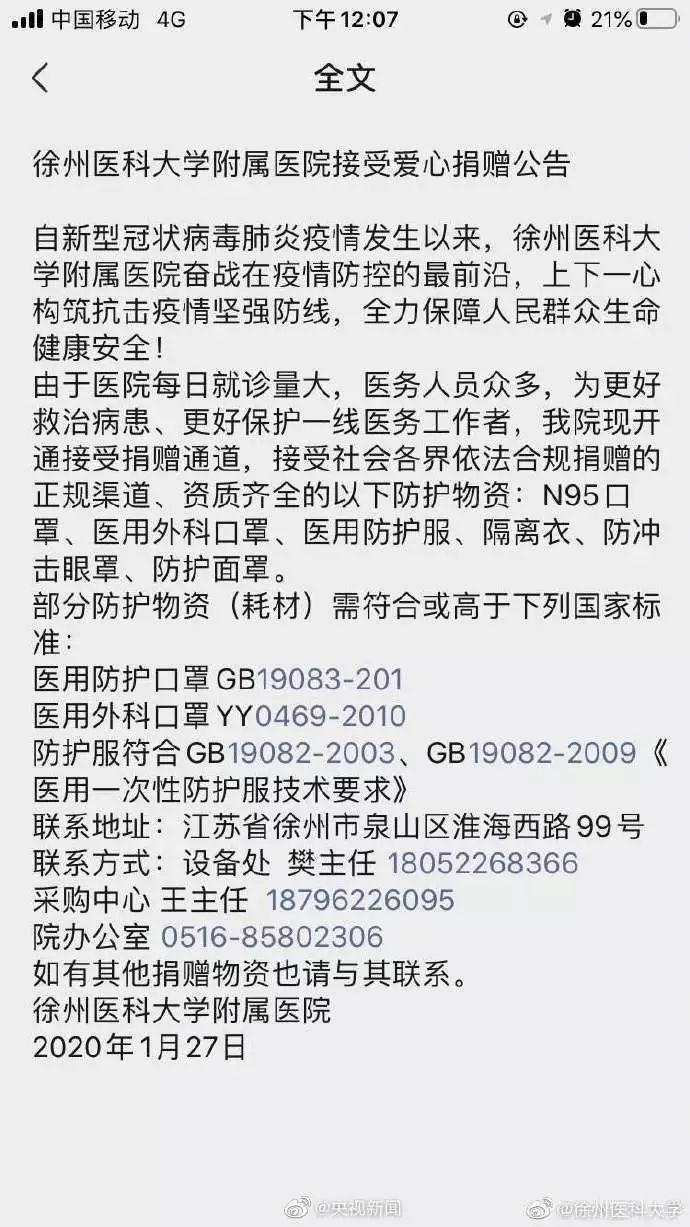Call 樊主任 at 18052268366
Screen dimensions: 690x1227
(482, 863)
